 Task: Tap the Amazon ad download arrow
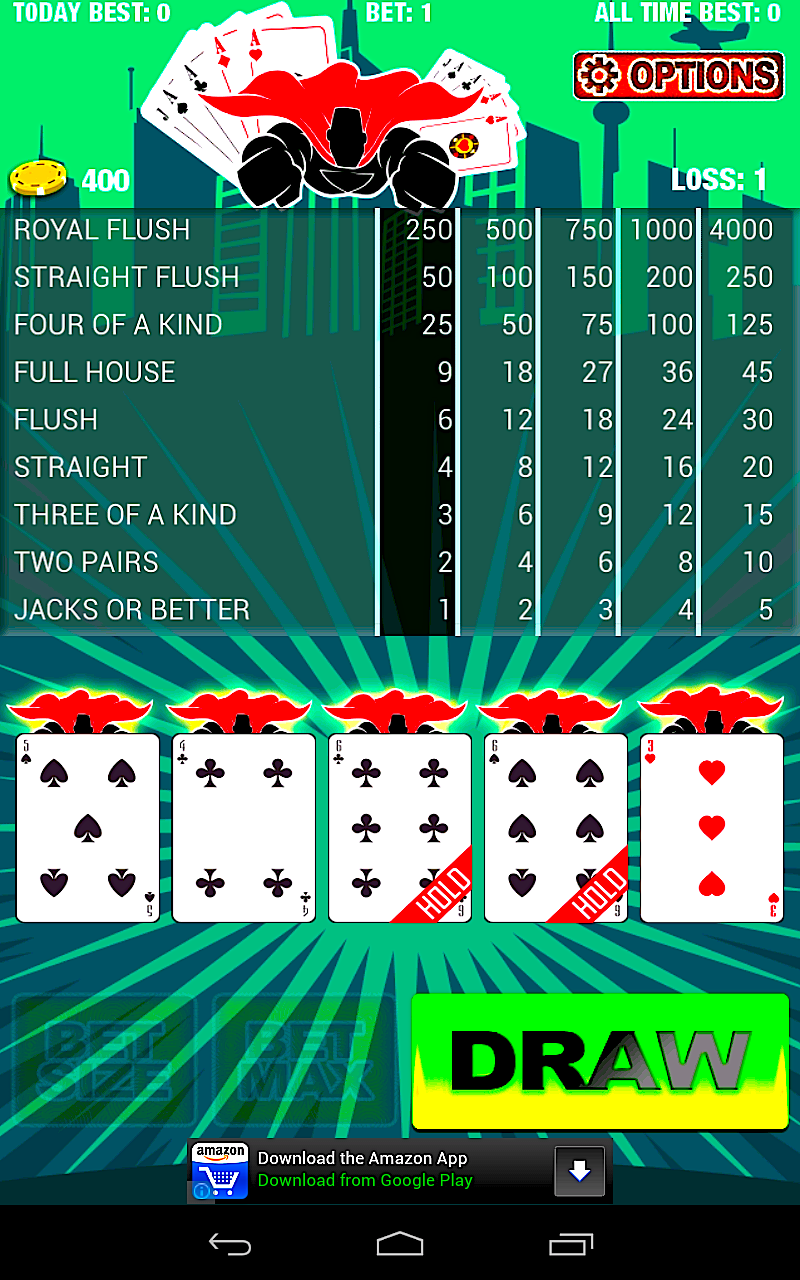click(x=580, y=1171)
